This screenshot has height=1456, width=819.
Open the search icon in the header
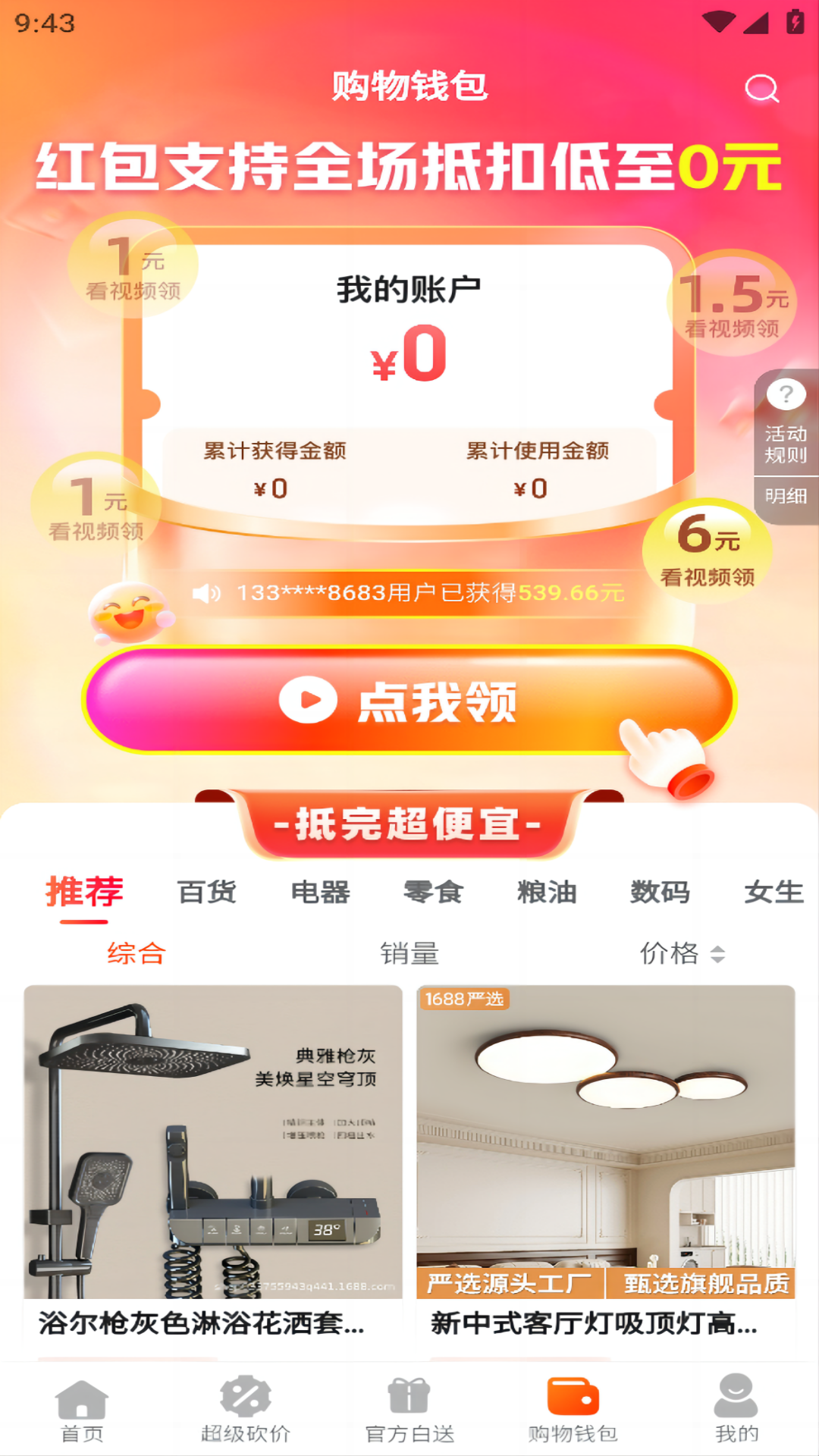click(x=761, y=89)
